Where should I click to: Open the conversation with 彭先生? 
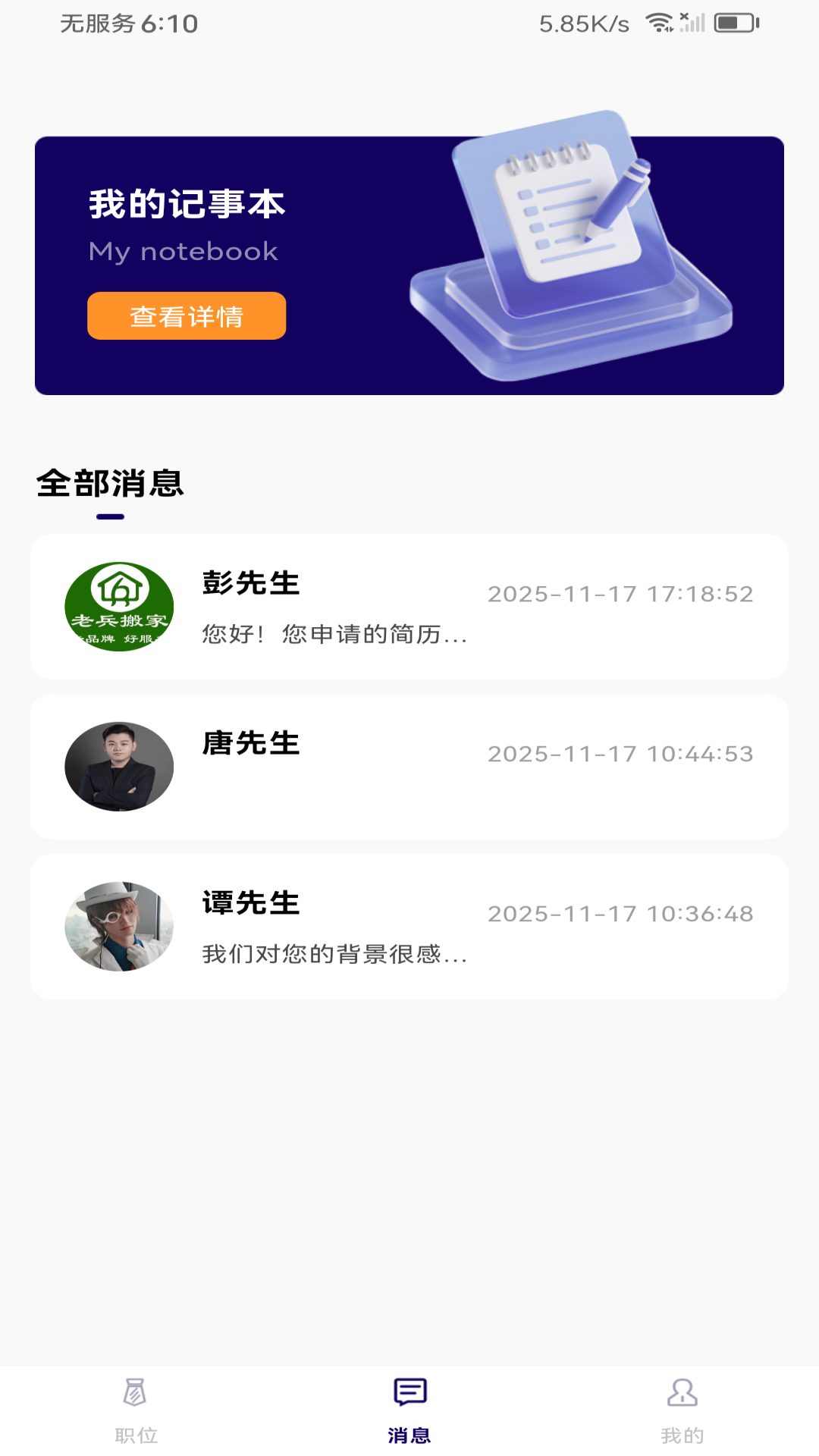click(409, 607)
